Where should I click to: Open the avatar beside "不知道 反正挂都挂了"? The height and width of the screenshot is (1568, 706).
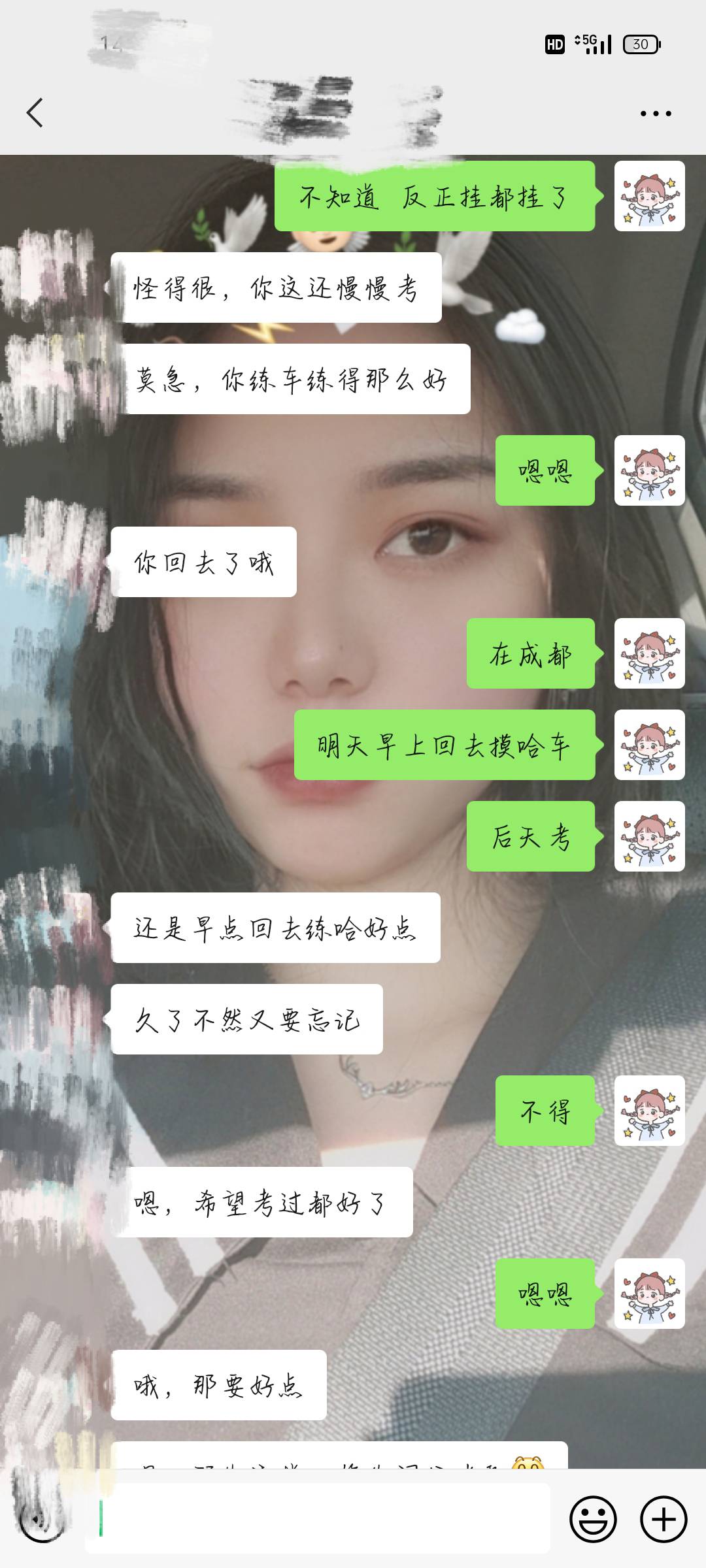coord(649,196)
